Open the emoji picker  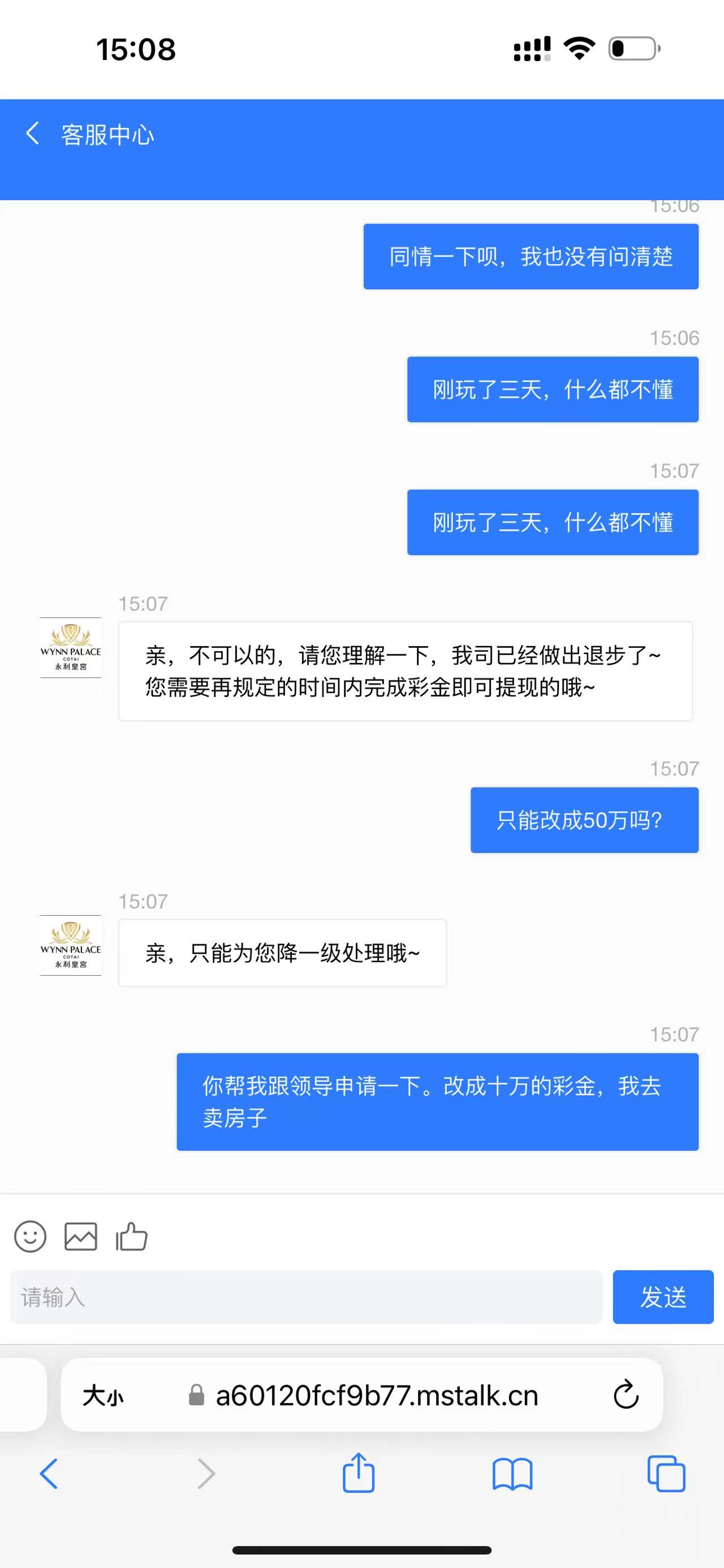(x=30, y=1236)
